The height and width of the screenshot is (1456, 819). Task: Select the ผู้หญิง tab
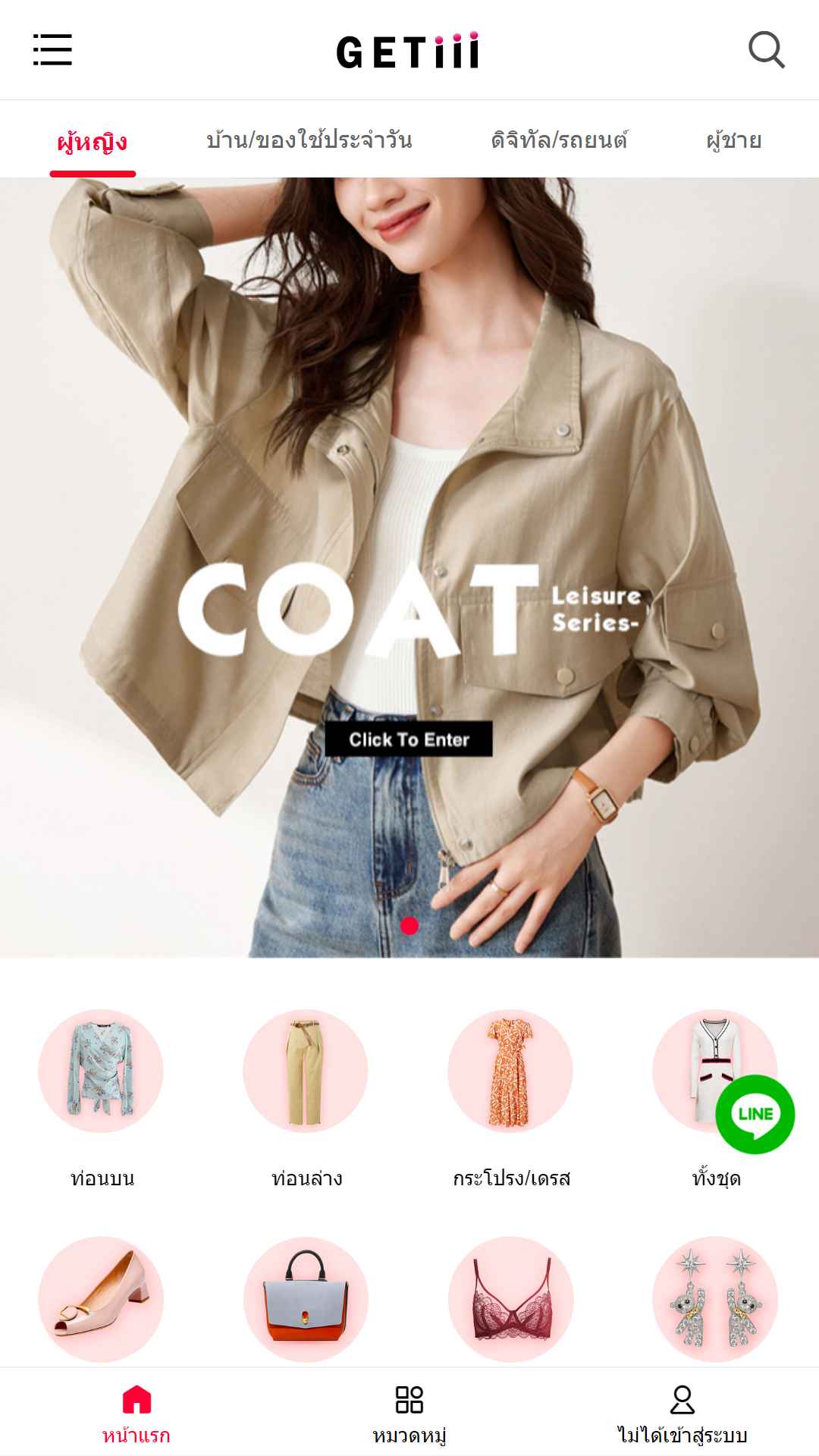coord(93,141)
